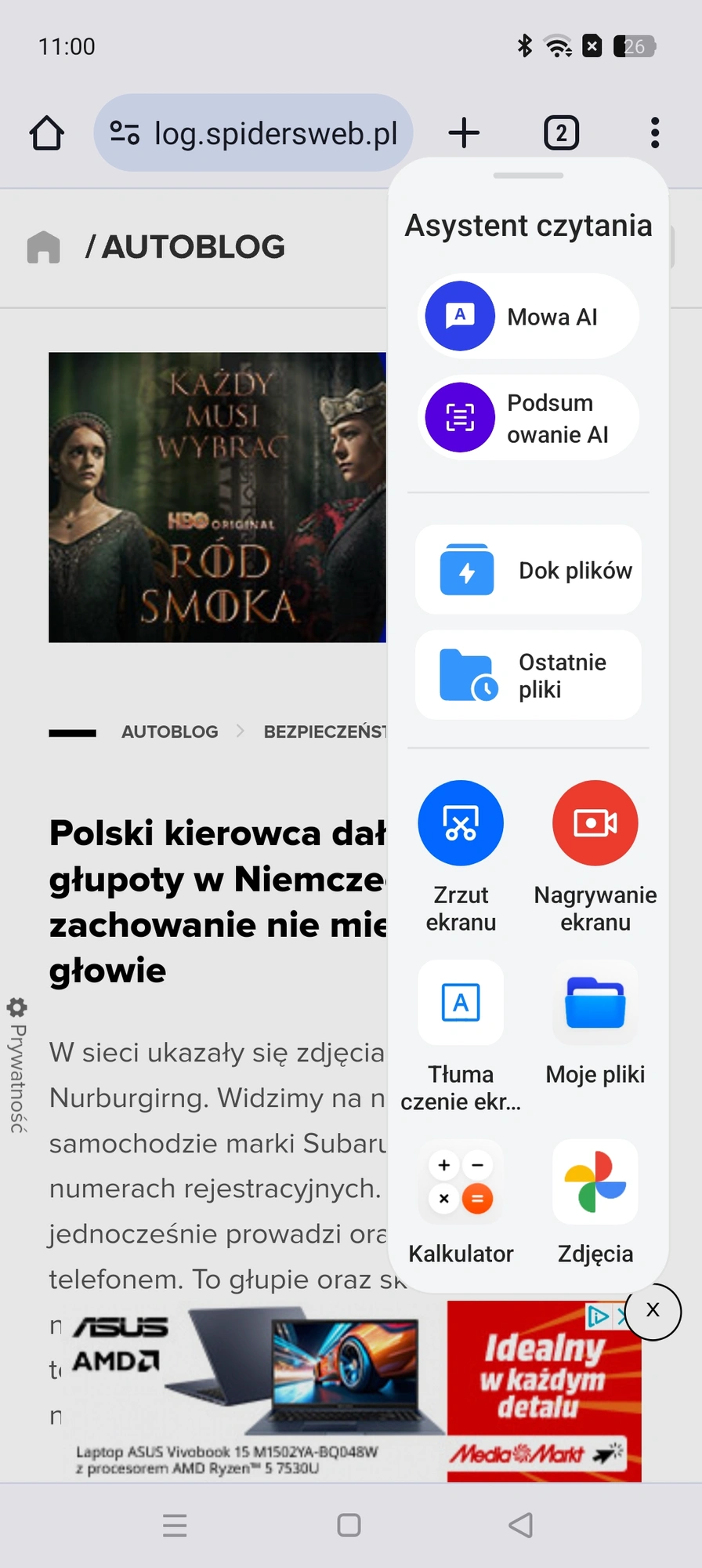The image size is (702, 1568).
Task: Go to the browser home page
Action: [47, 133]
